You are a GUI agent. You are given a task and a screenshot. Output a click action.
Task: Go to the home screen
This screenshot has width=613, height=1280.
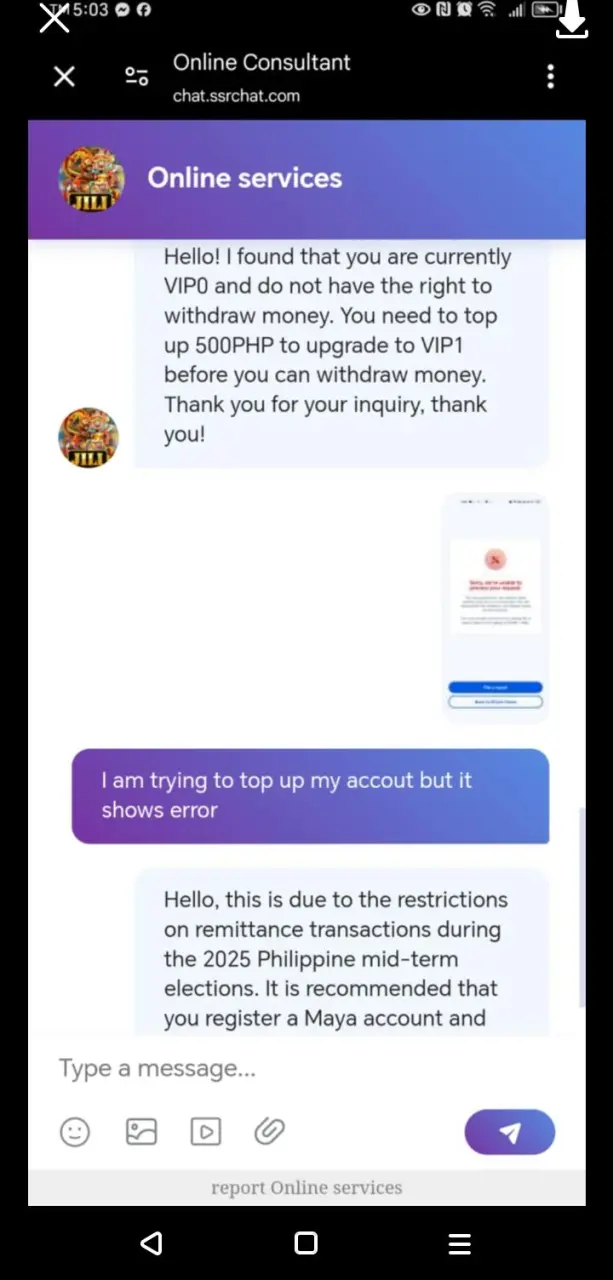coord(306,1243)
